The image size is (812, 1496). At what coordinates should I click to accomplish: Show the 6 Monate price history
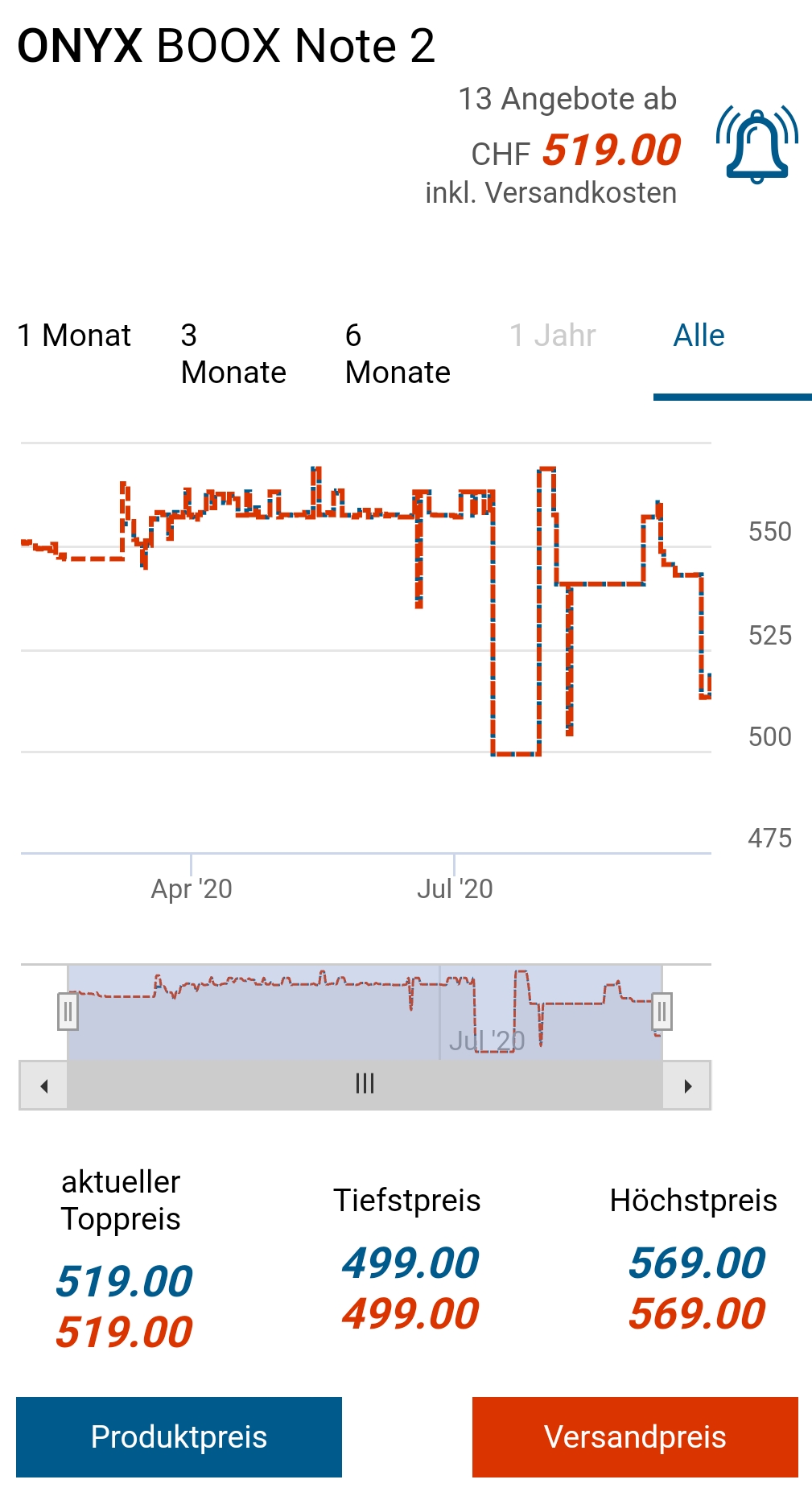click(398, 354)
